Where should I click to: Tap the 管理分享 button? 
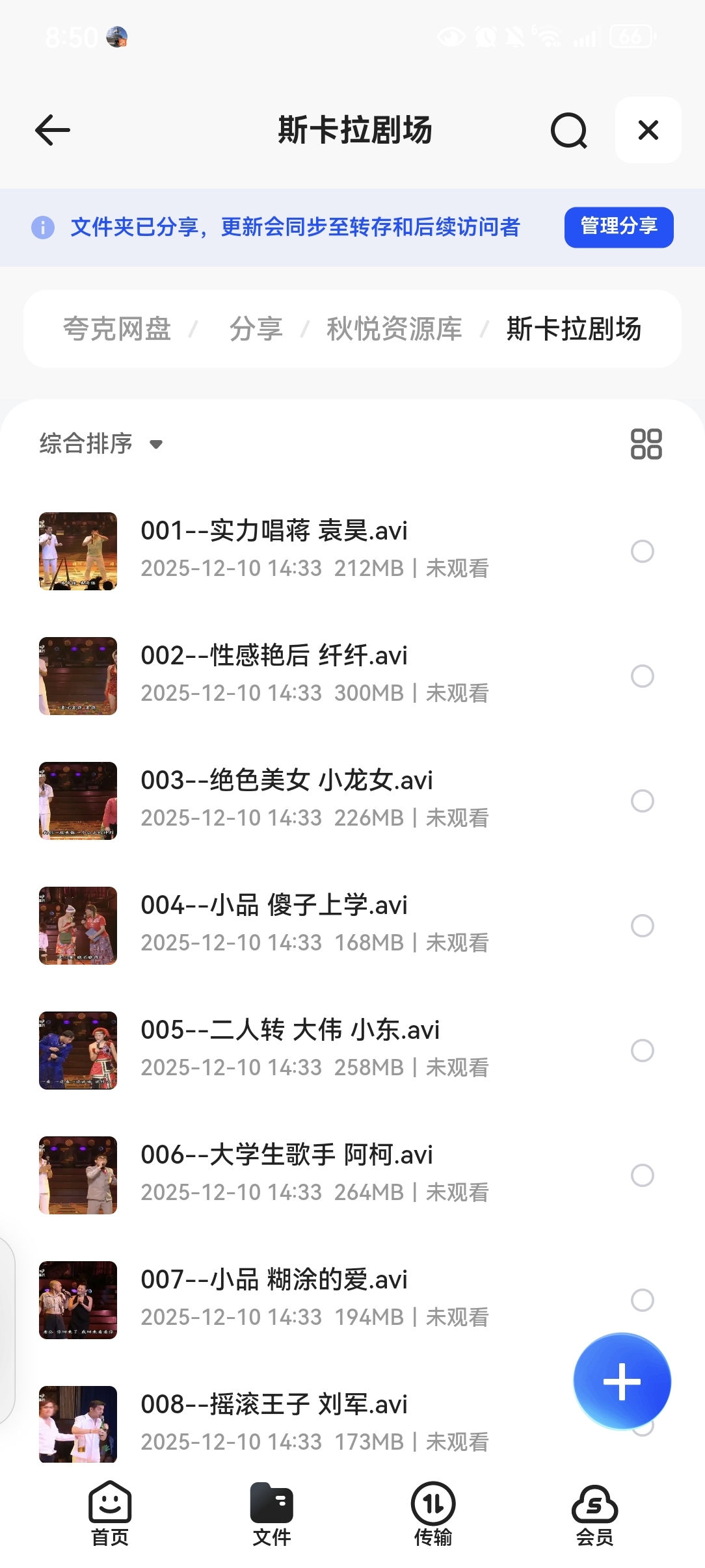pos(618,227)
